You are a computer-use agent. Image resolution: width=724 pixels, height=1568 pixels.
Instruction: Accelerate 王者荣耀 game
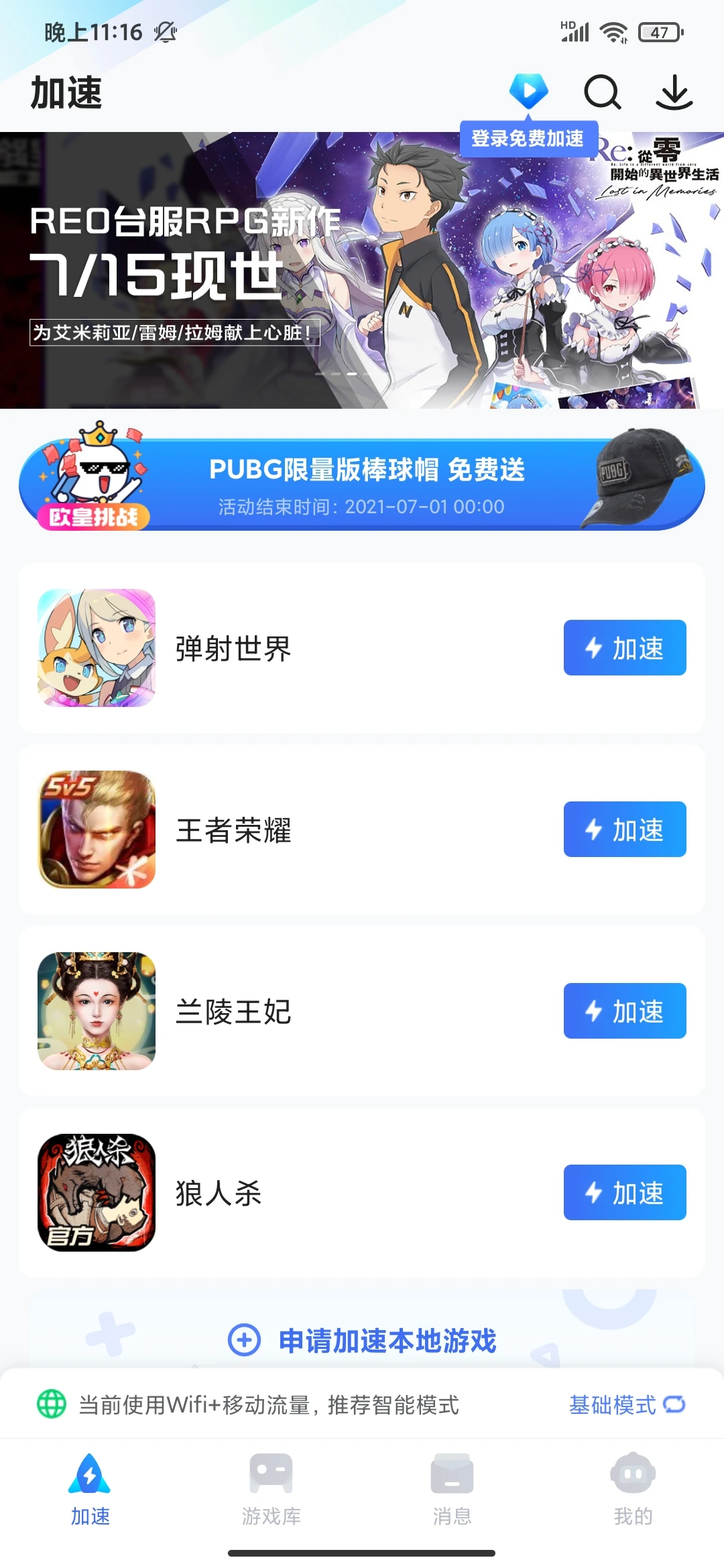tap(624, 830)
